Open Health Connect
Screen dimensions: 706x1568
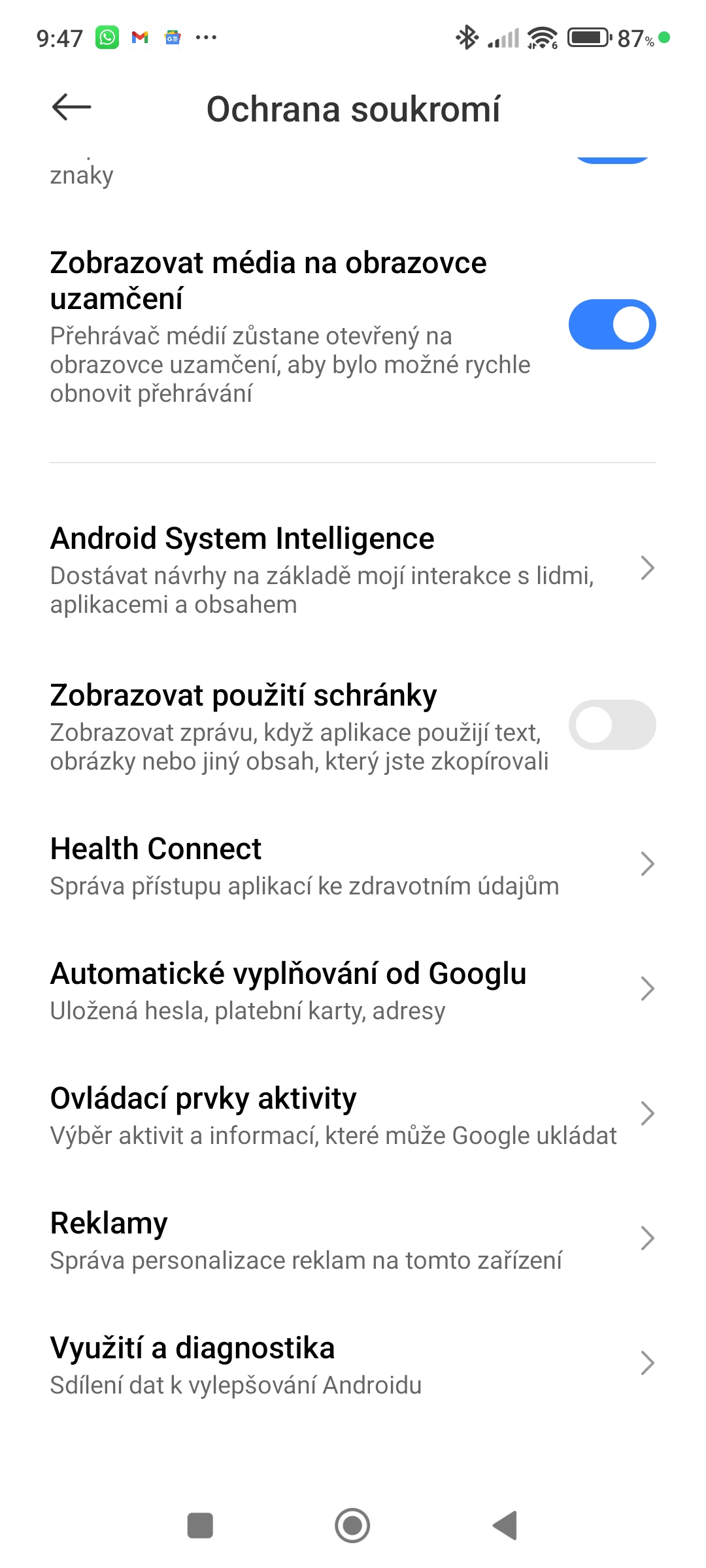[x=353, y=865]
